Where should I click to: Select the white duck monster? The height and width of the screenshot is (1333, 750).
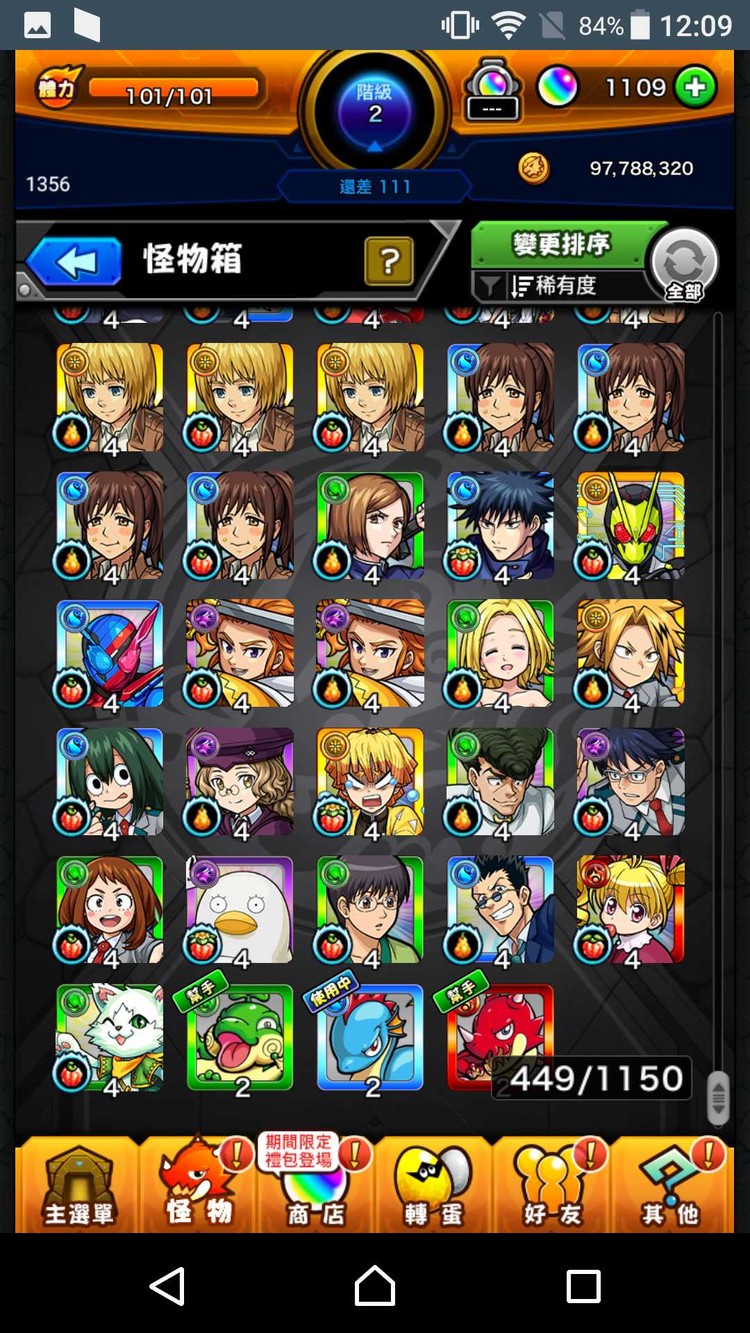(240, 910)
